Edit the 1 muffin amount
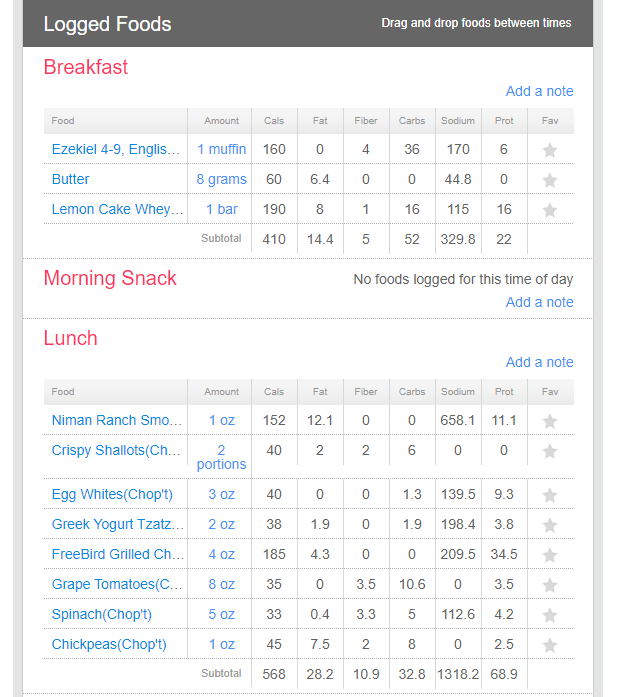 pos(221,149)
